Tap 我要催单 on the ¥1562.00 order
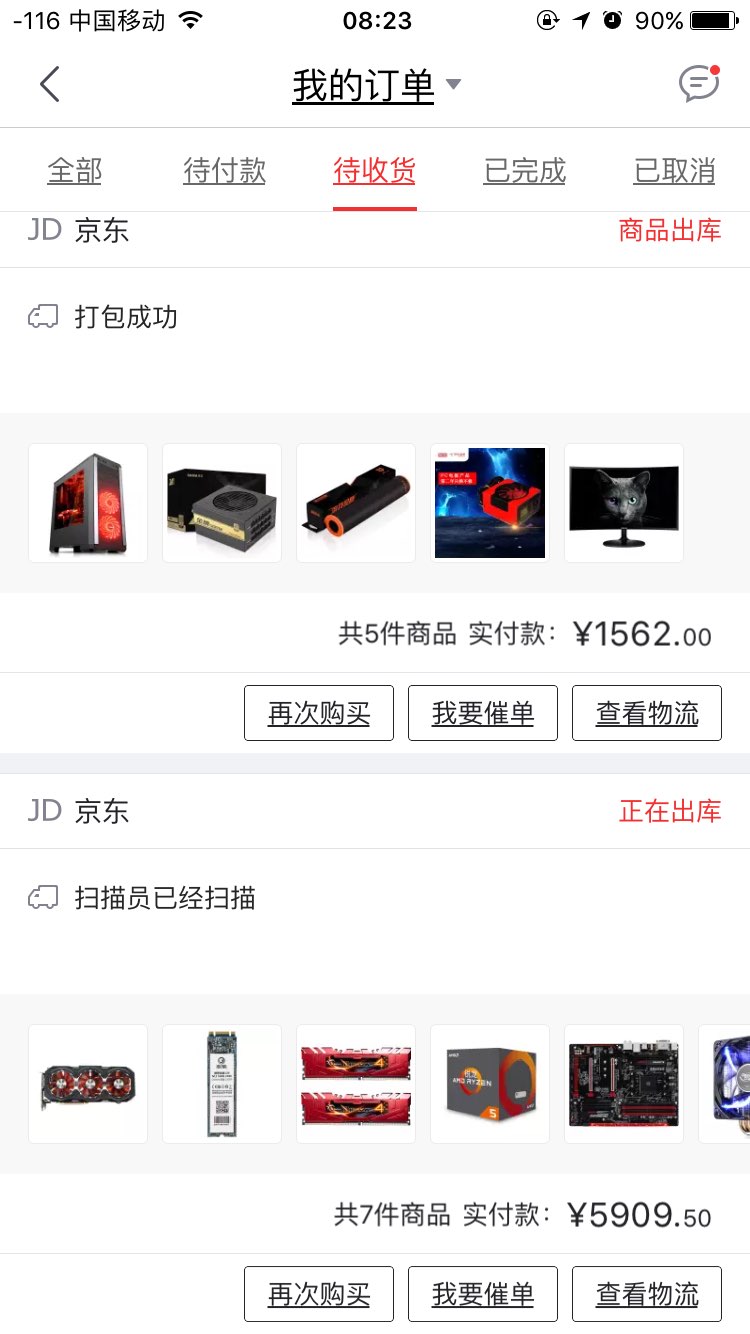Screen dimensions: 750x1334 [x=483, y=713]
